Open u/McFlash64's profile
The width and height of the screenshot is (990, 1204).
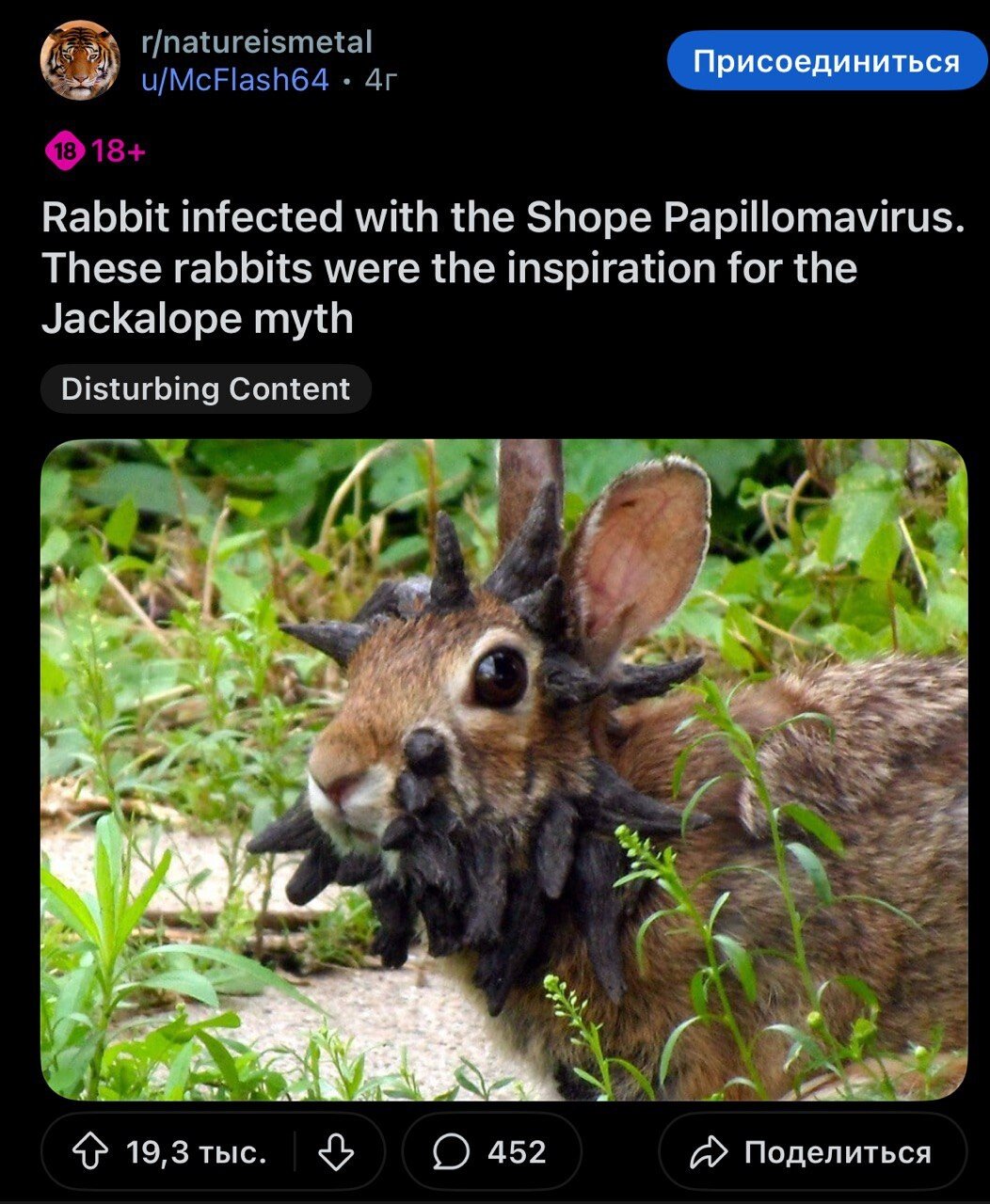tap(234, 81)
